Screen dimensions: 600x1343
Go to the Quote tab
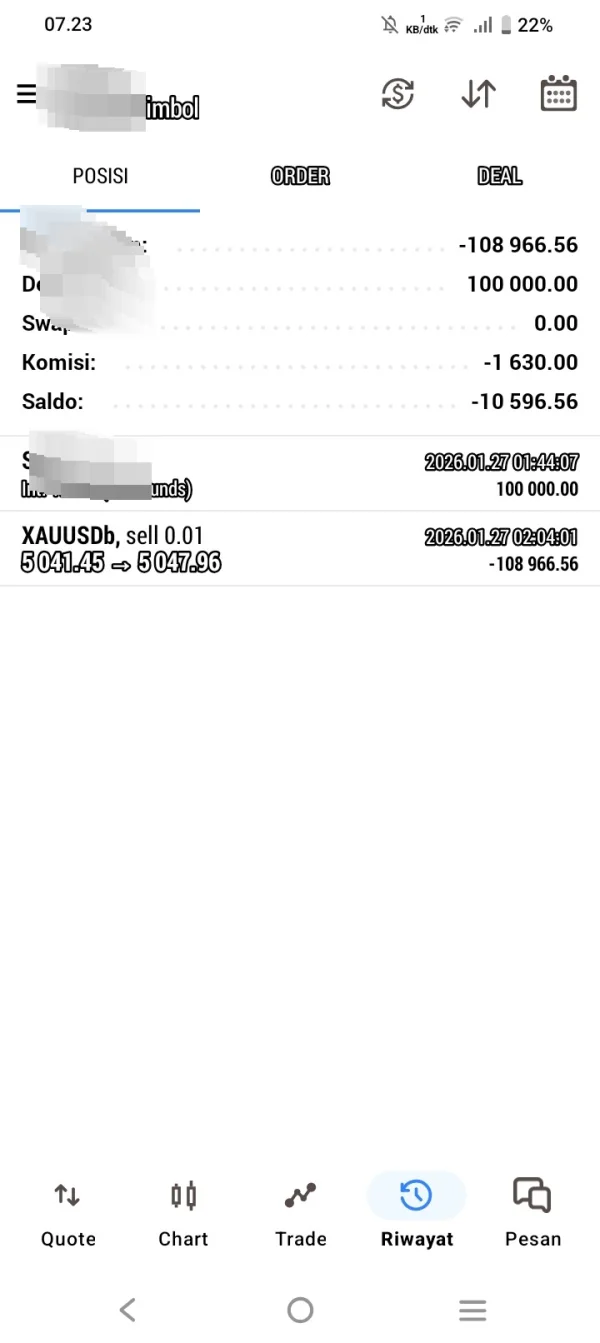pyautogui.click(x=68, y=1212)
